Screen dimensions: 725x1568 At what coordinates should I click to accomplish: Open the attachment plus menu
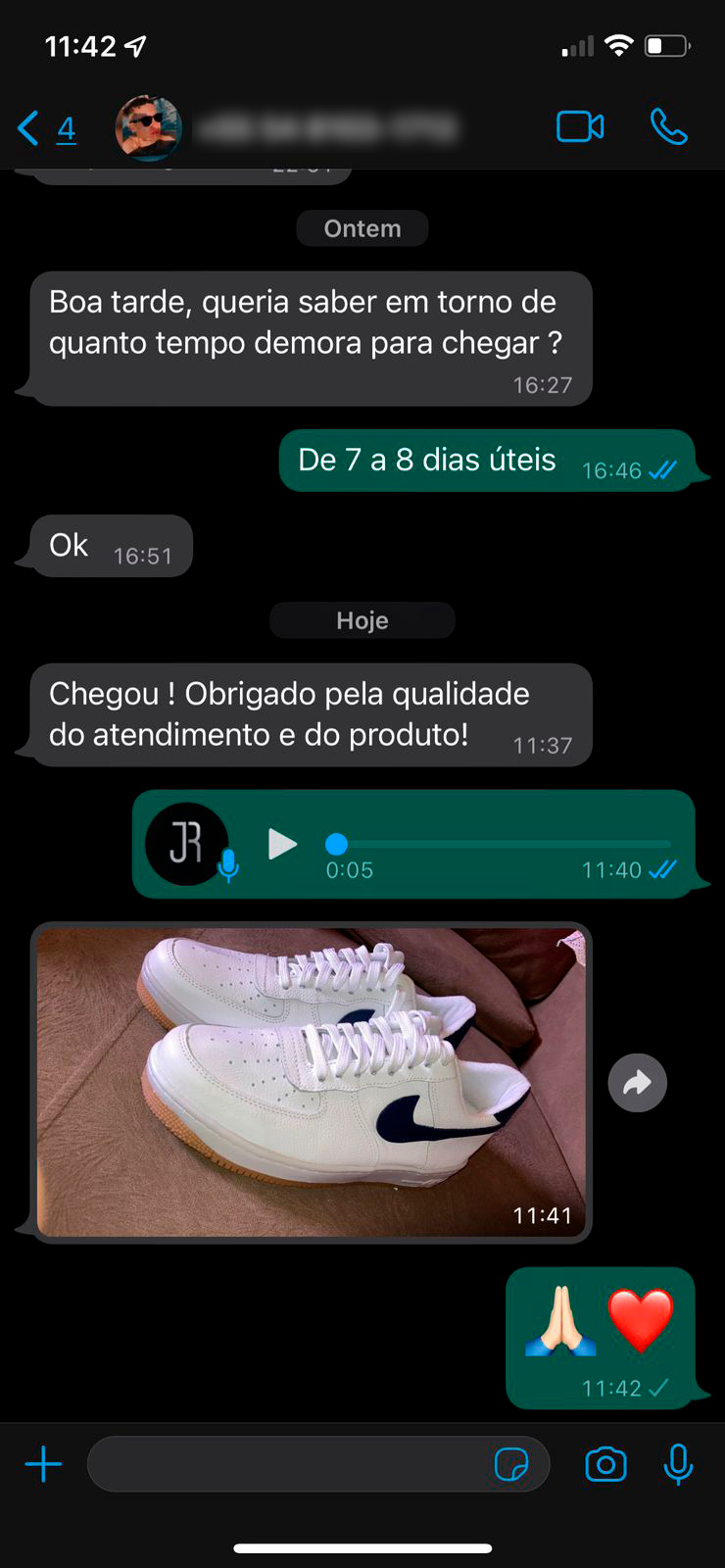(43, 1465)
